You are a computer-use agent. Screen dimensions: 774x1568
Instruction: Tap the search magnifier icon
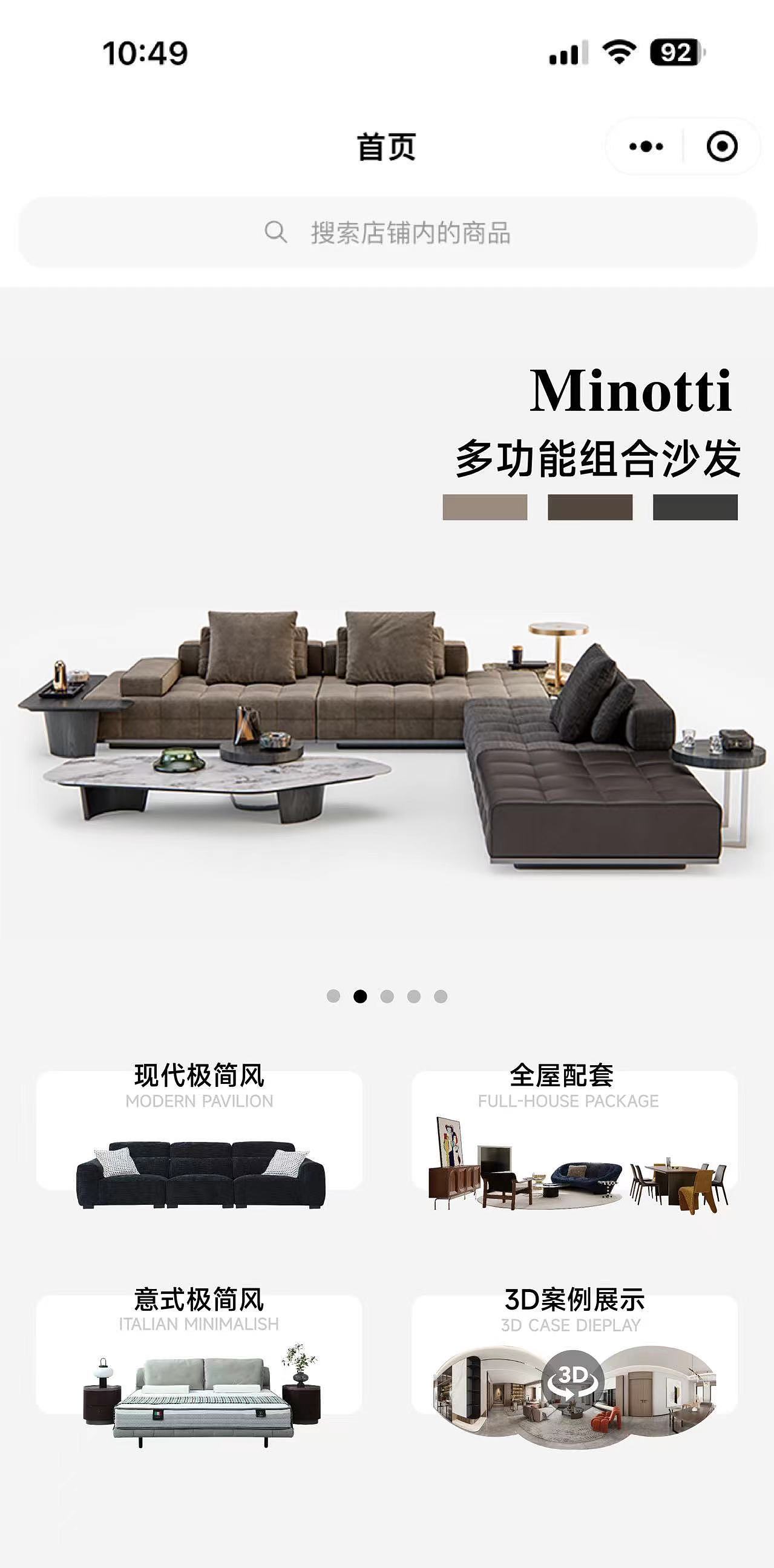click(x=278, y=232)
